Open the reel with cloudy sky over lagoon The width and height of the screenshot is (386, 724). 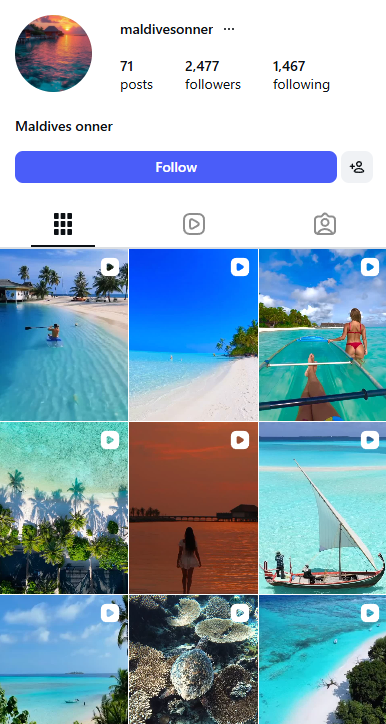coord(64,659)
